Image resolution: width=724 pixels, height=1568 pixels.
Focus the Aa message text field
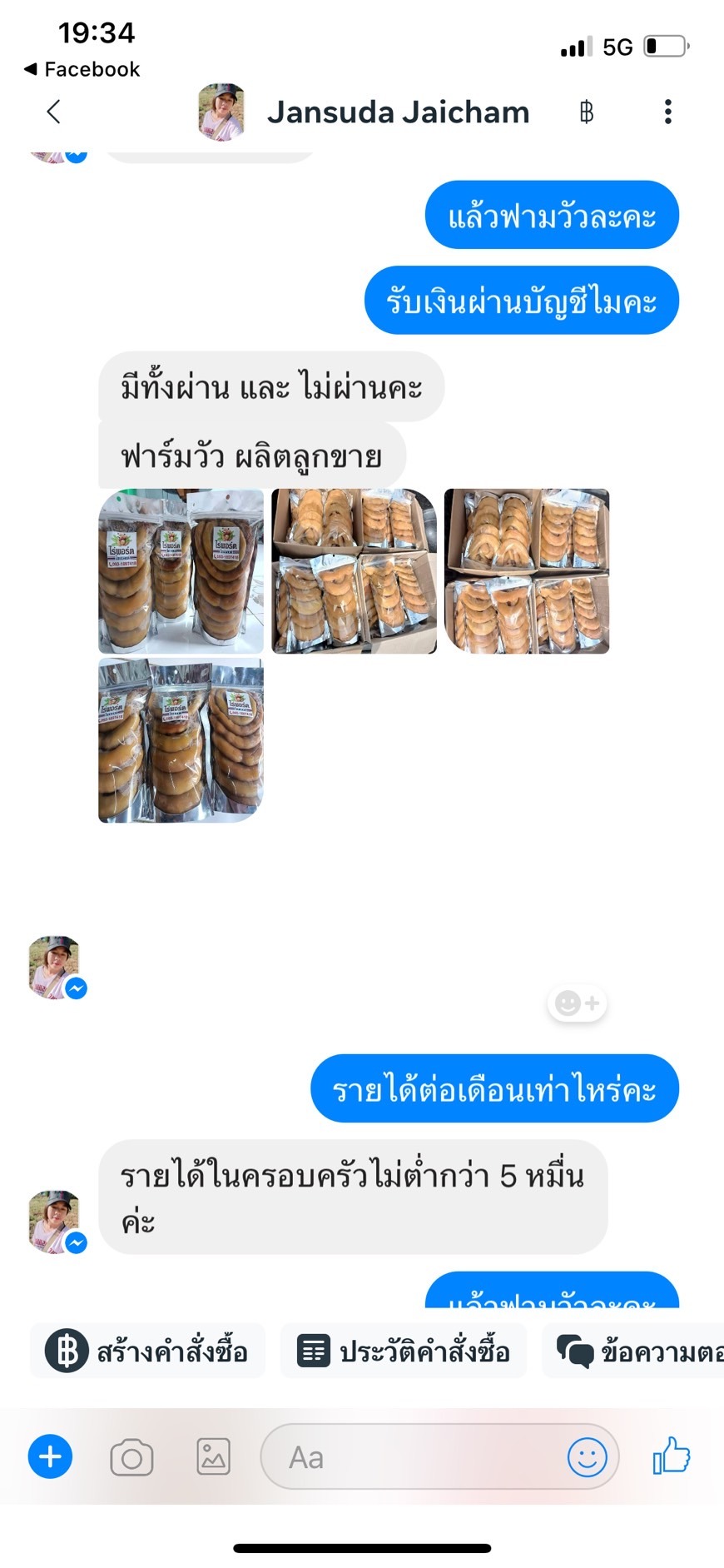pos(416,1457)
